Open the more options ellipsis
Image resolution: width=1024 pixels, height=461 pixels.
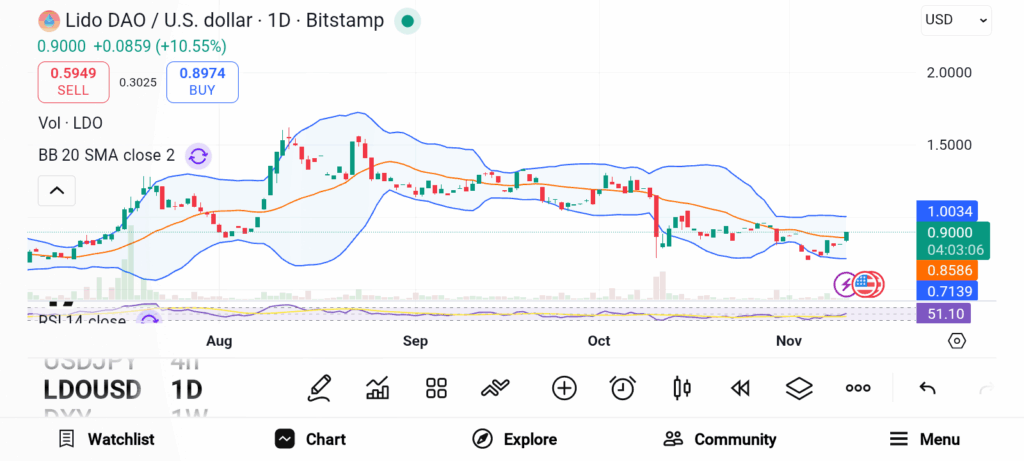[x=858, y=388]
